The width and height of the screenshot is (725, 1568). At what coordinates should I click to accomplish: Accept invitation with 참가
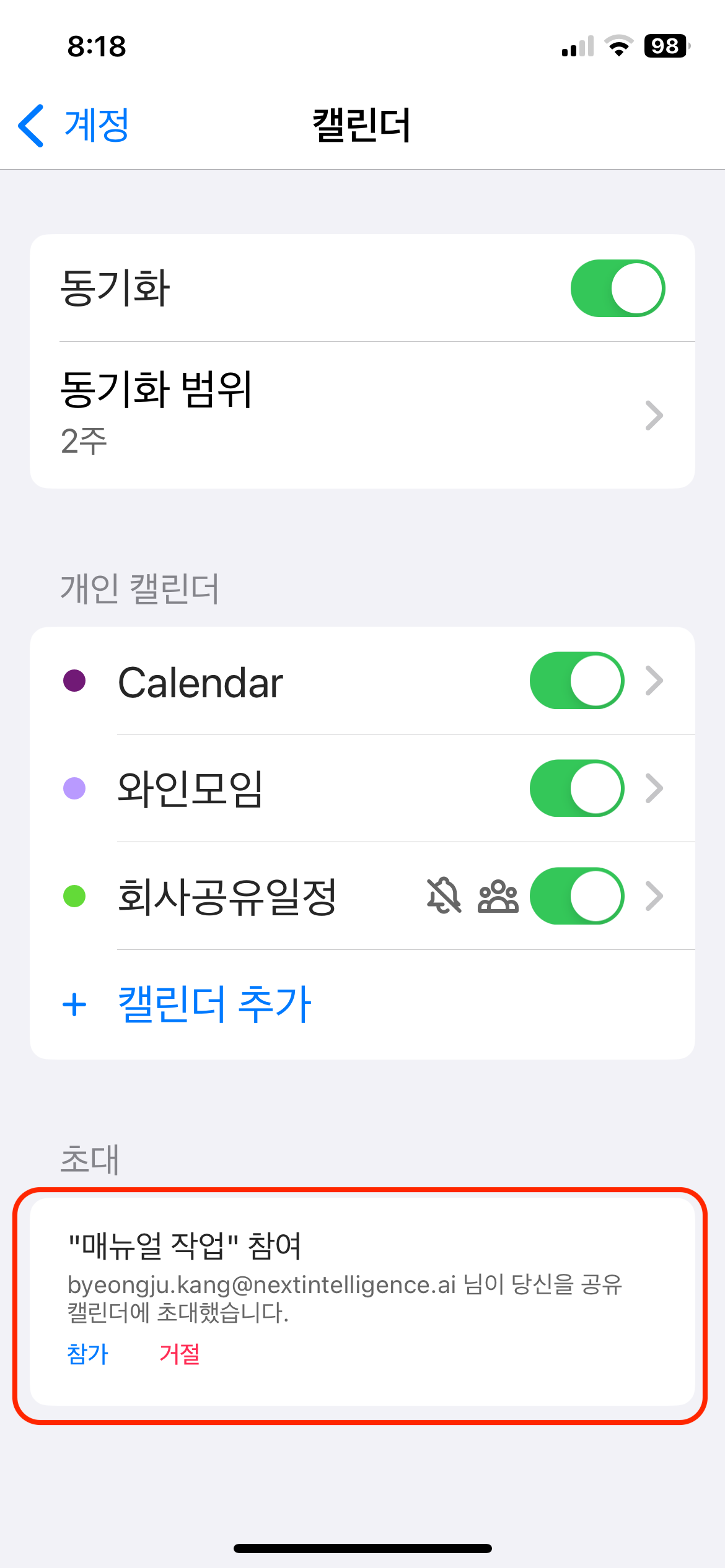[x=88, y=1354]
